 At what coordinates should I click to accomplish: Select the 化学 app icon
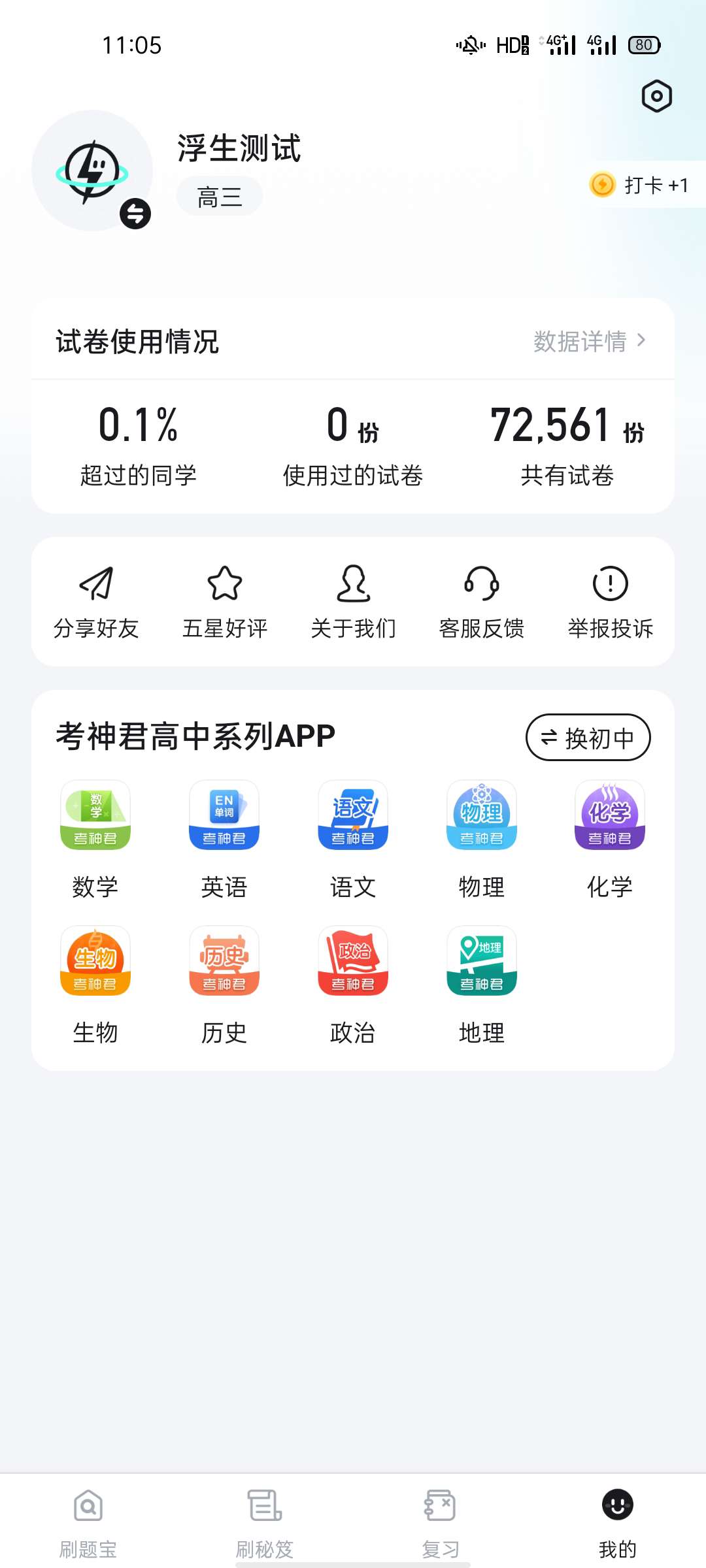click(610, 815)
